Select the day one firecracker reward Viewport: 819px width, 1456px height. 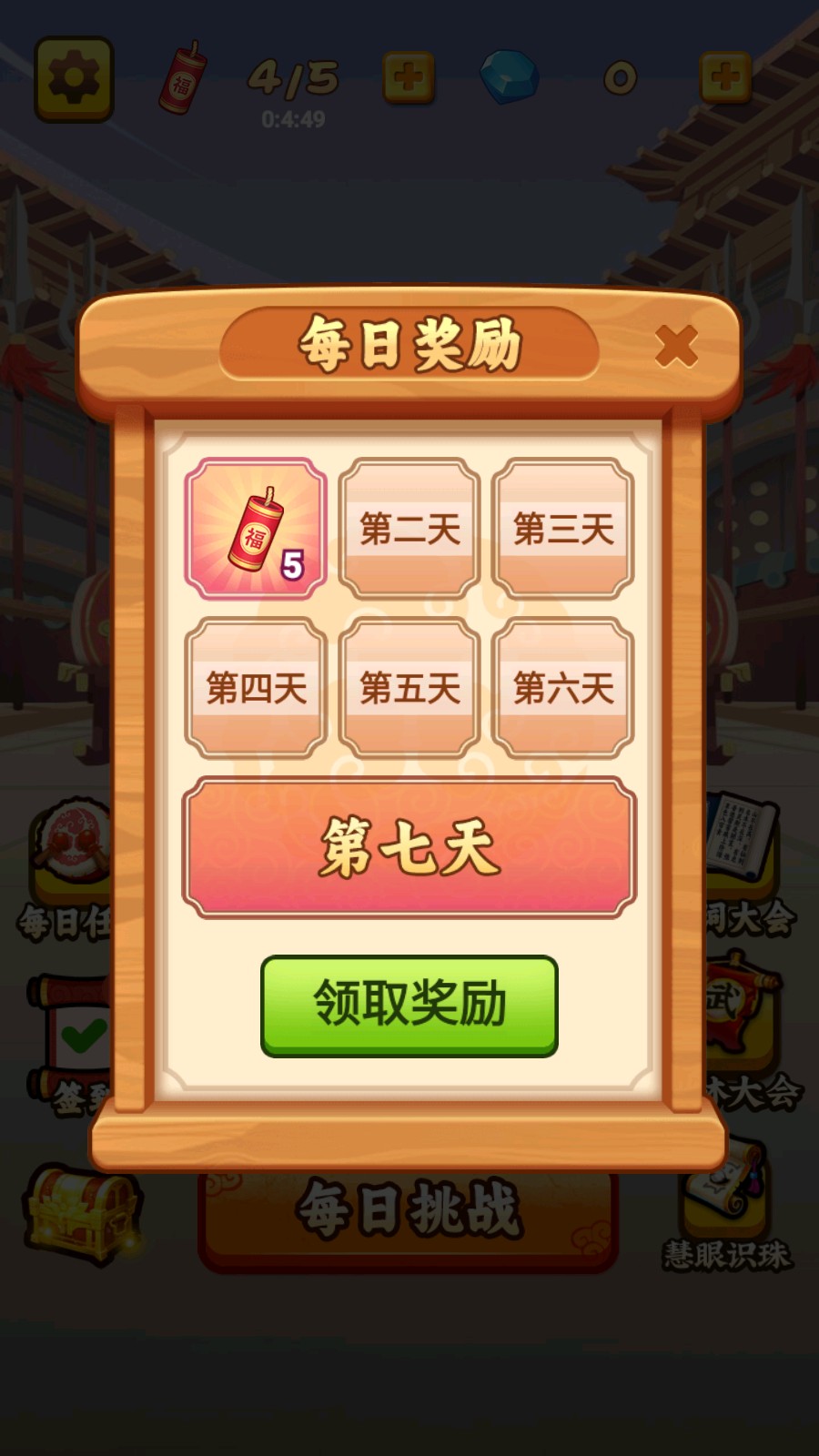(x=256, y=529)
